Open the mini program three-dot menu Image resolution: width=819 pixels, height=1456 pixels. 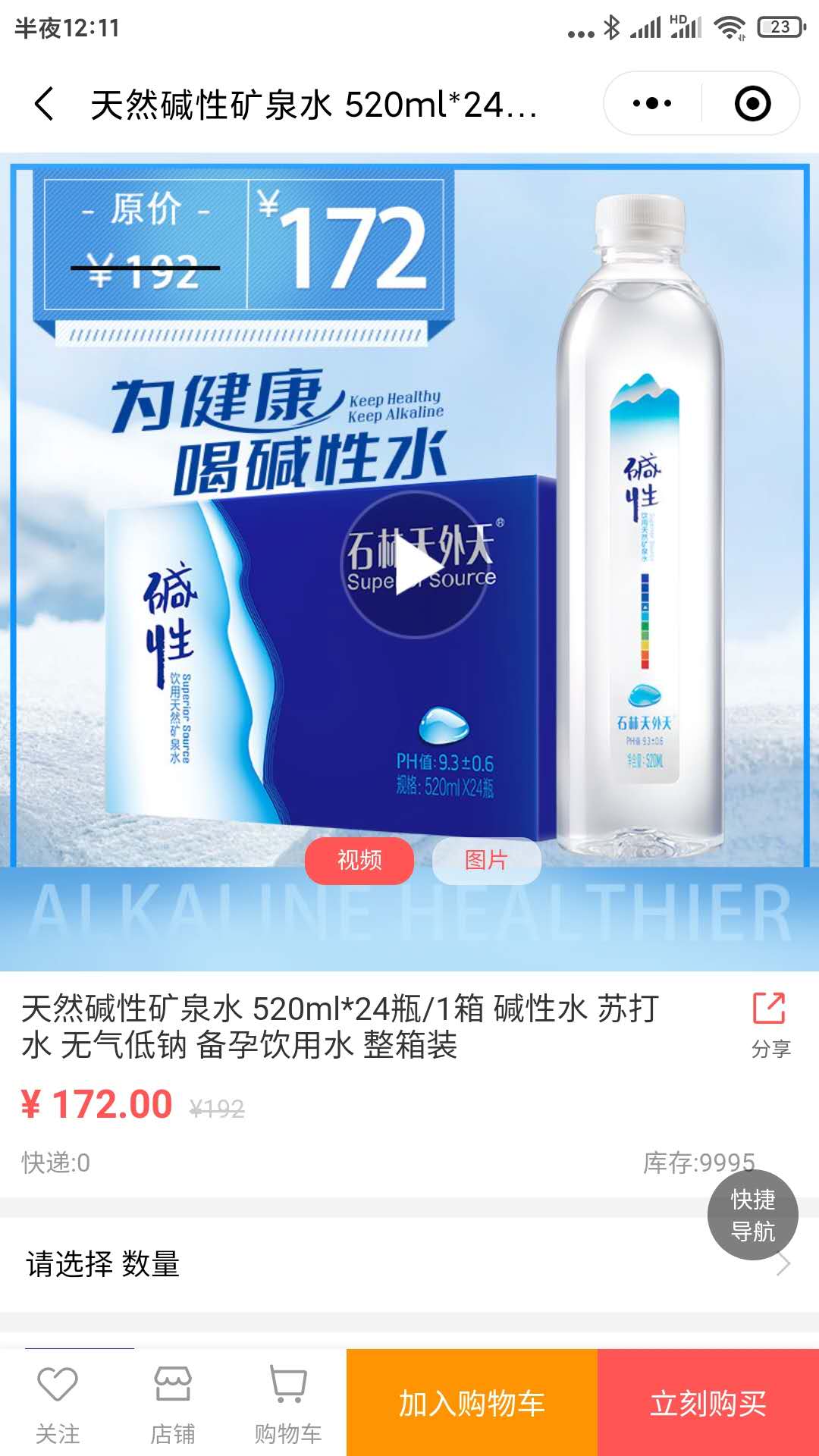click(x=652, y=103)
